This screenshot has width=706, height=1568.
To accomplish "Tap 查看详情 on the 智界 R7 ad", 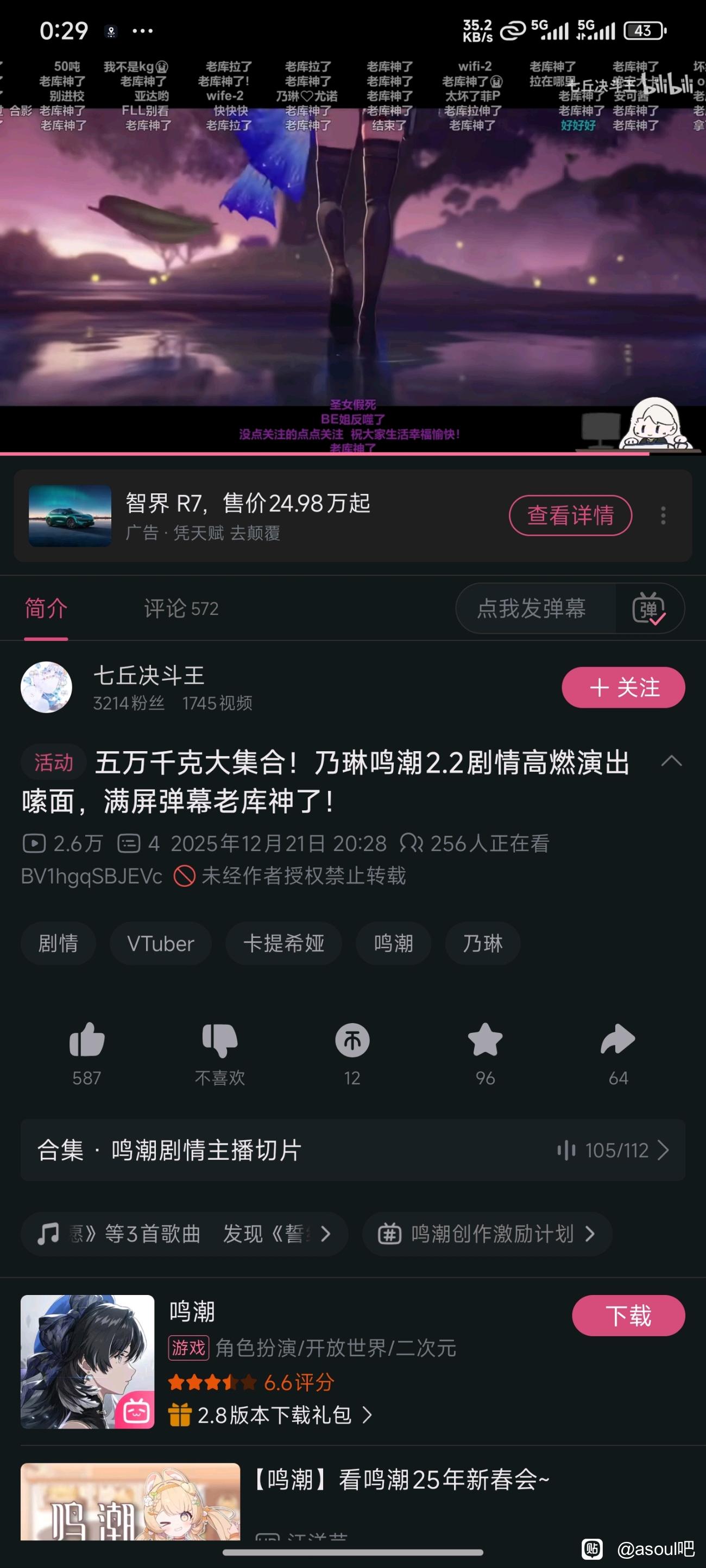I will (570, 515).
